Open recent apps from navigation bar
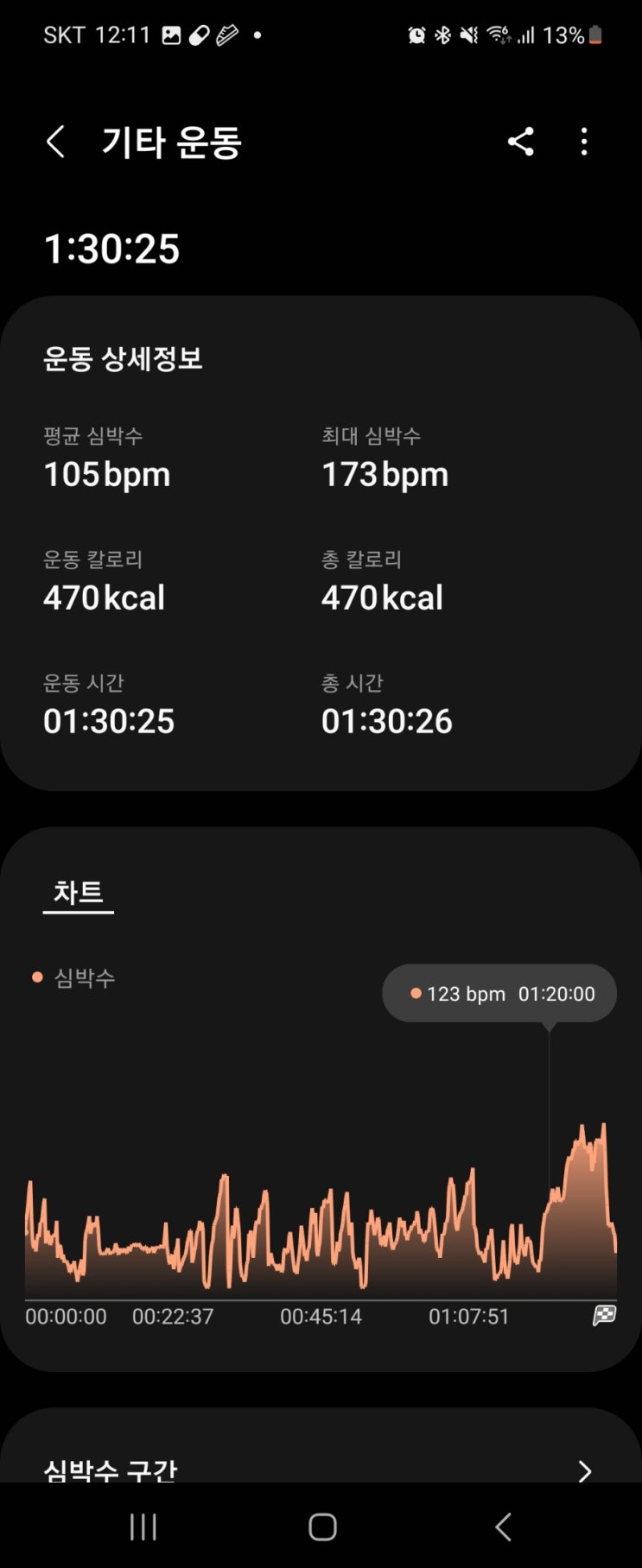This screenshot has height=1568, width=642. point(143,1527)
